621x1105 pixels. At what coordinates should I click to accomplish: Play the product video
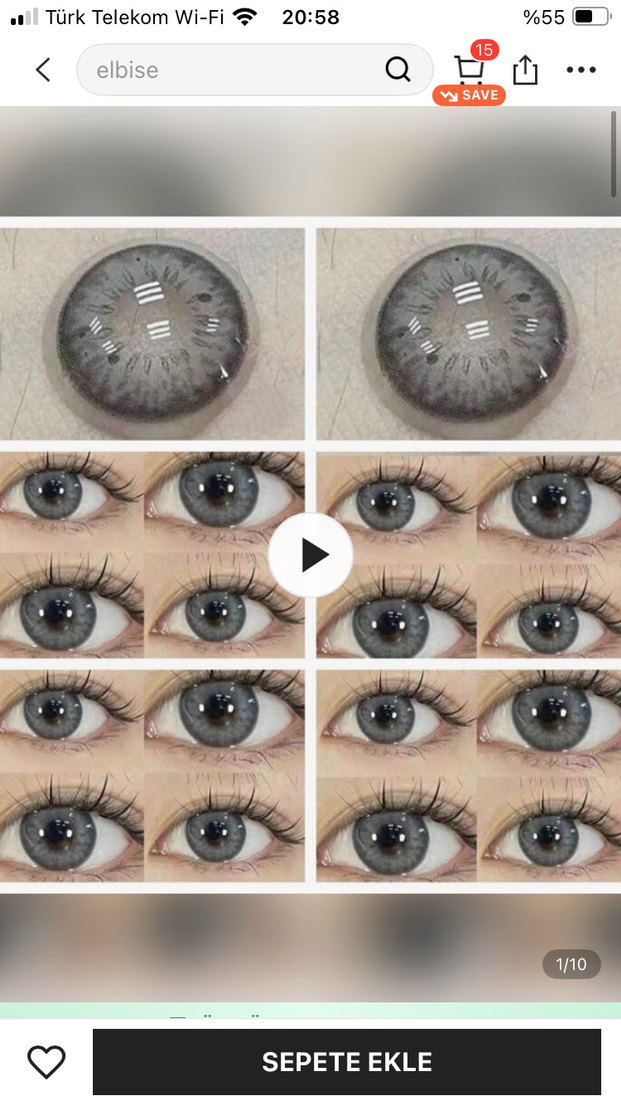tap(311, 555)
